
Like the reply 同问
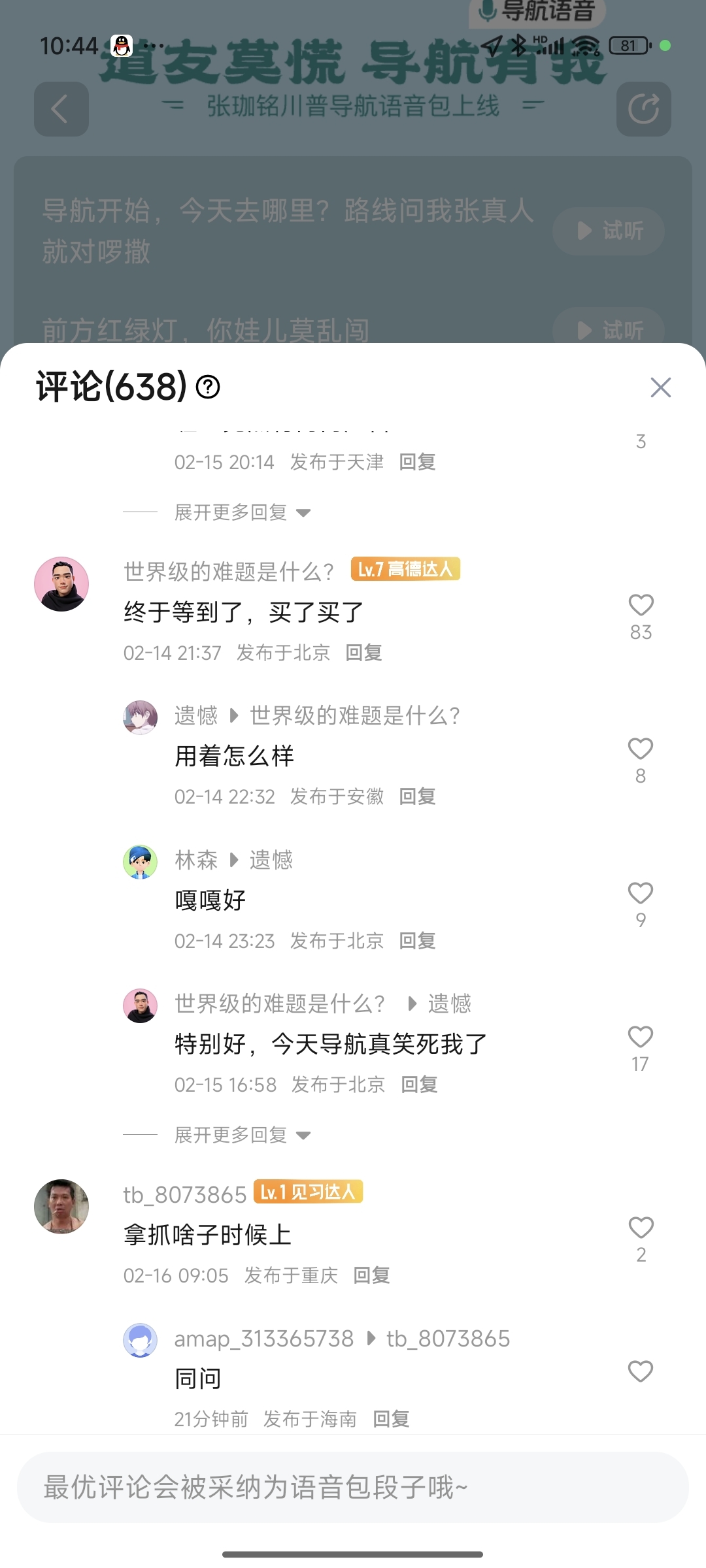pos(641,1371)
